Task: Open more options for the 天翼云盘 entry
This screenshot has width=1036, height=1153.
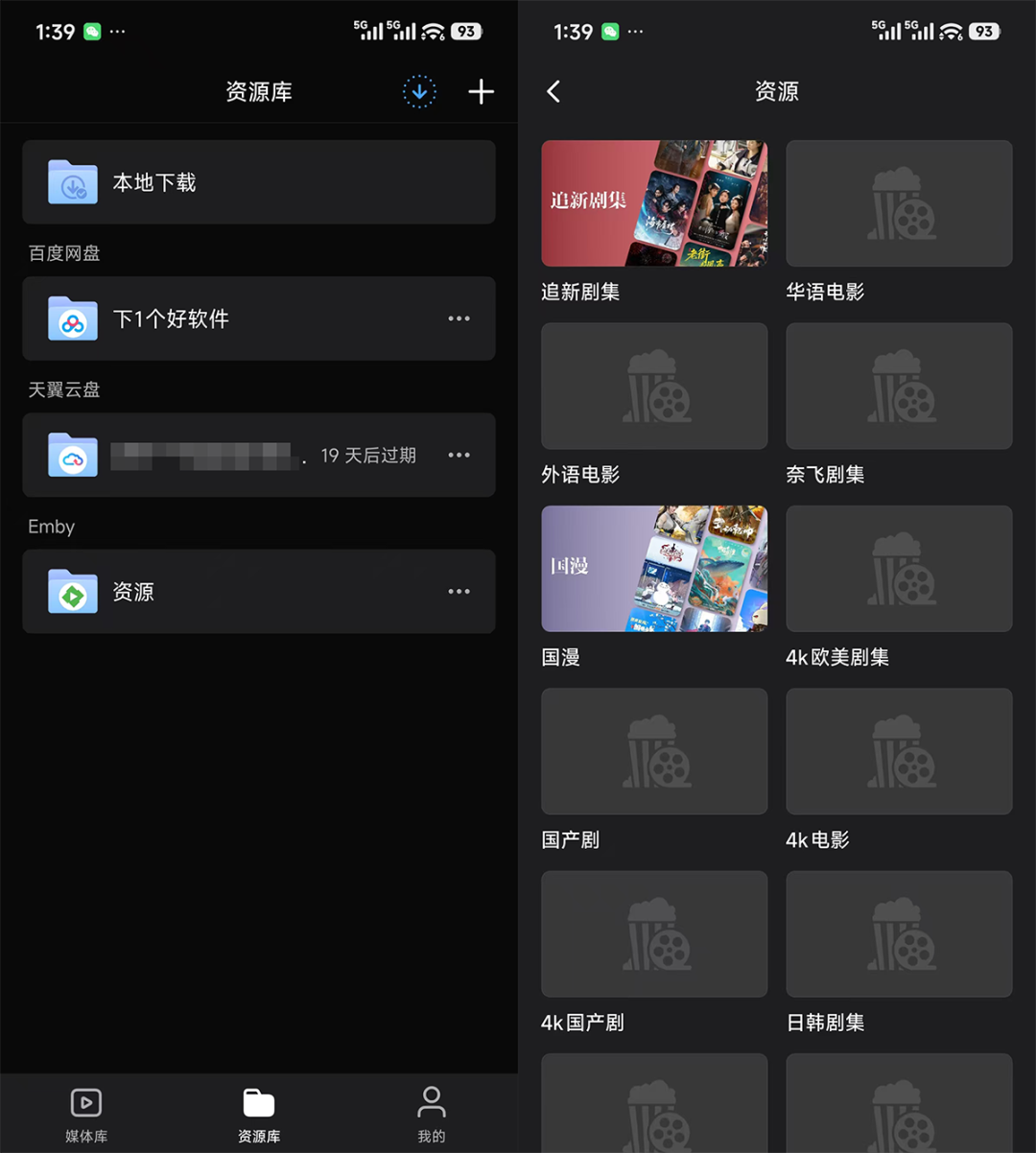Action: (x=459, y=456)
